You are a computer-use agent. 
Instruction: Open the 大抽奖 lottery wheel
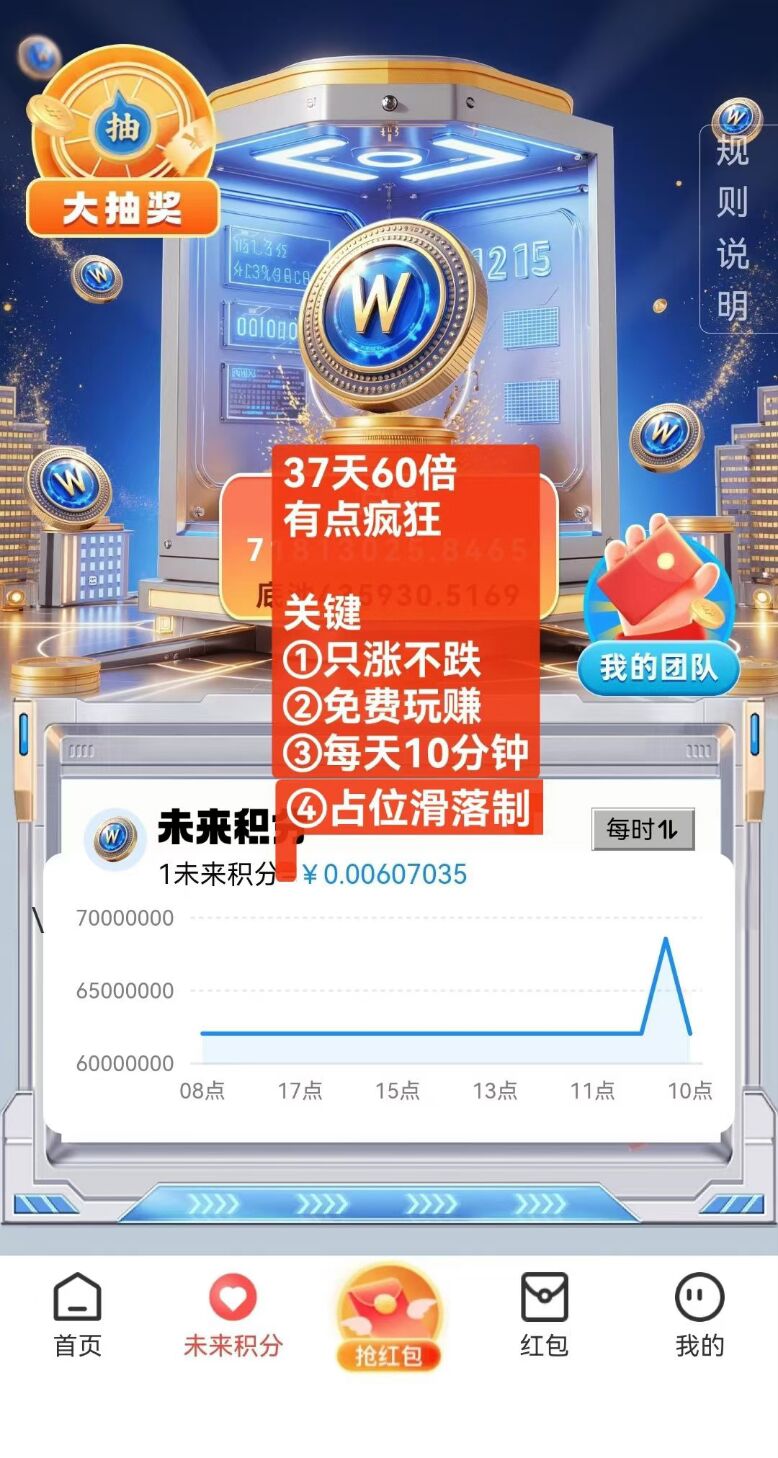pyautogui.click(x=122, y=150)
